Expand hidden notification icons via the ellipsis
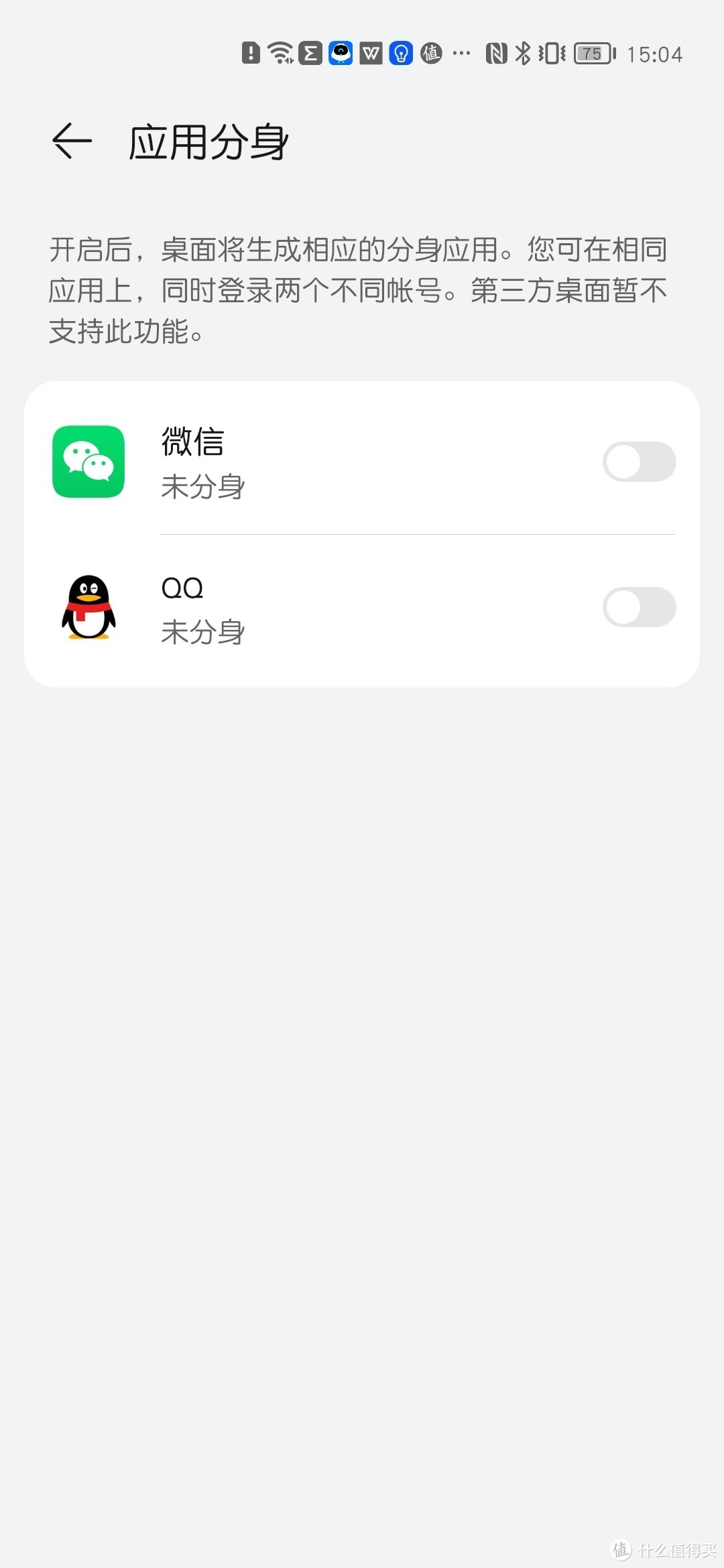 tap(461, 54)
